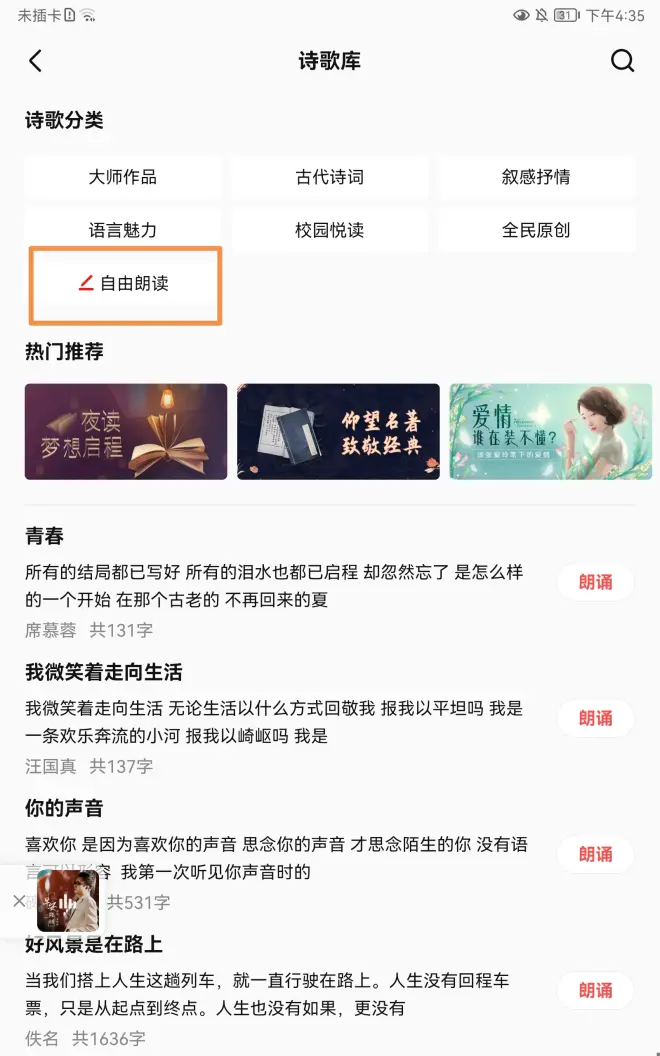Go back using the top-left arrow
660x1056 pixels.
click(x=36, y=61)
